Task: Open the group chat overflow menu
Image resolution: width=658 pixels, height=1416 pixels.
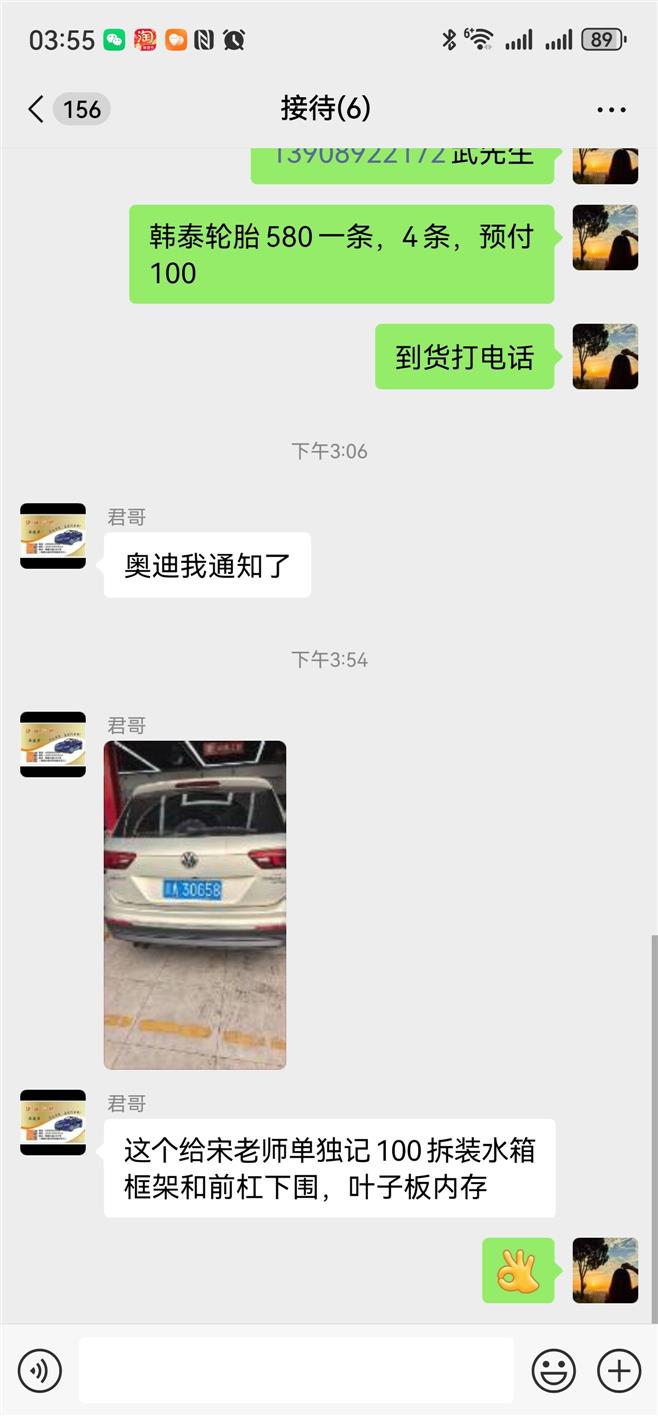Action: pyautogui.click(x=610, y=110)
